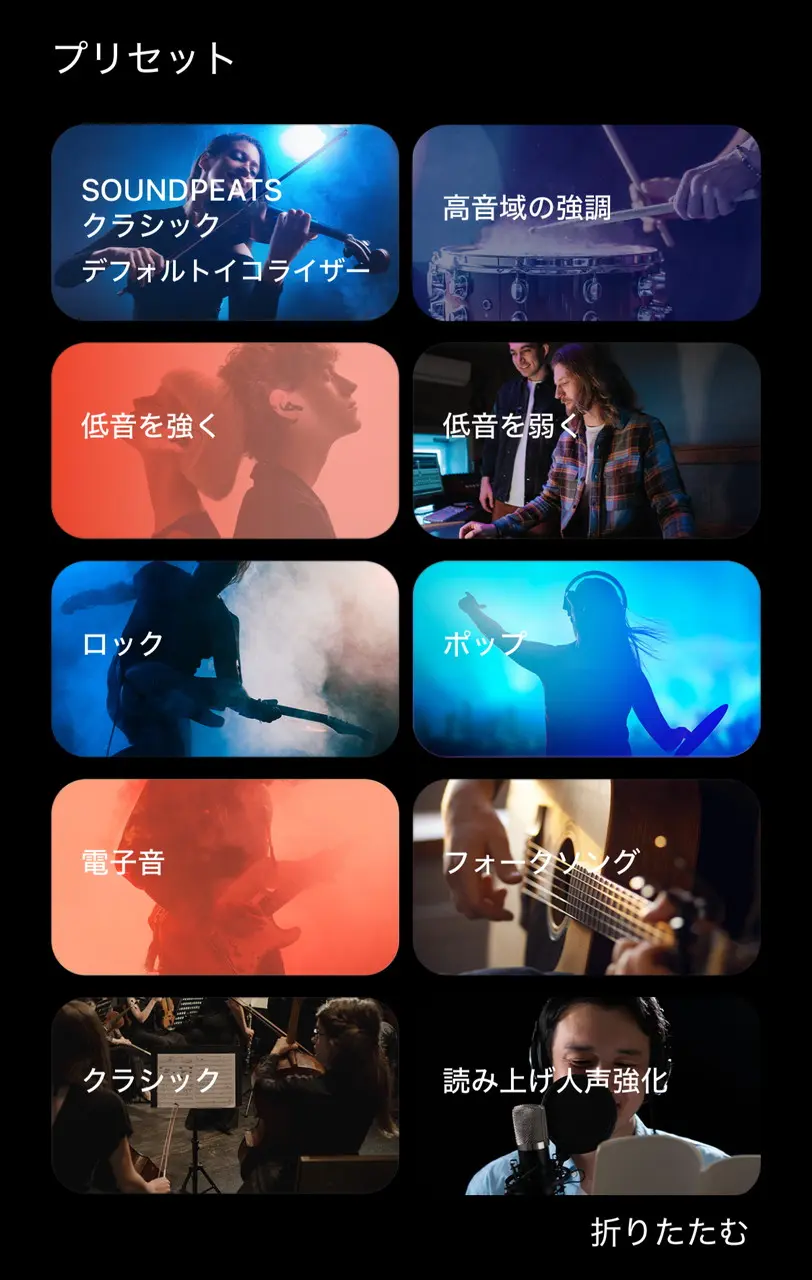Tap the ポップ preset card

coord(586,658)
